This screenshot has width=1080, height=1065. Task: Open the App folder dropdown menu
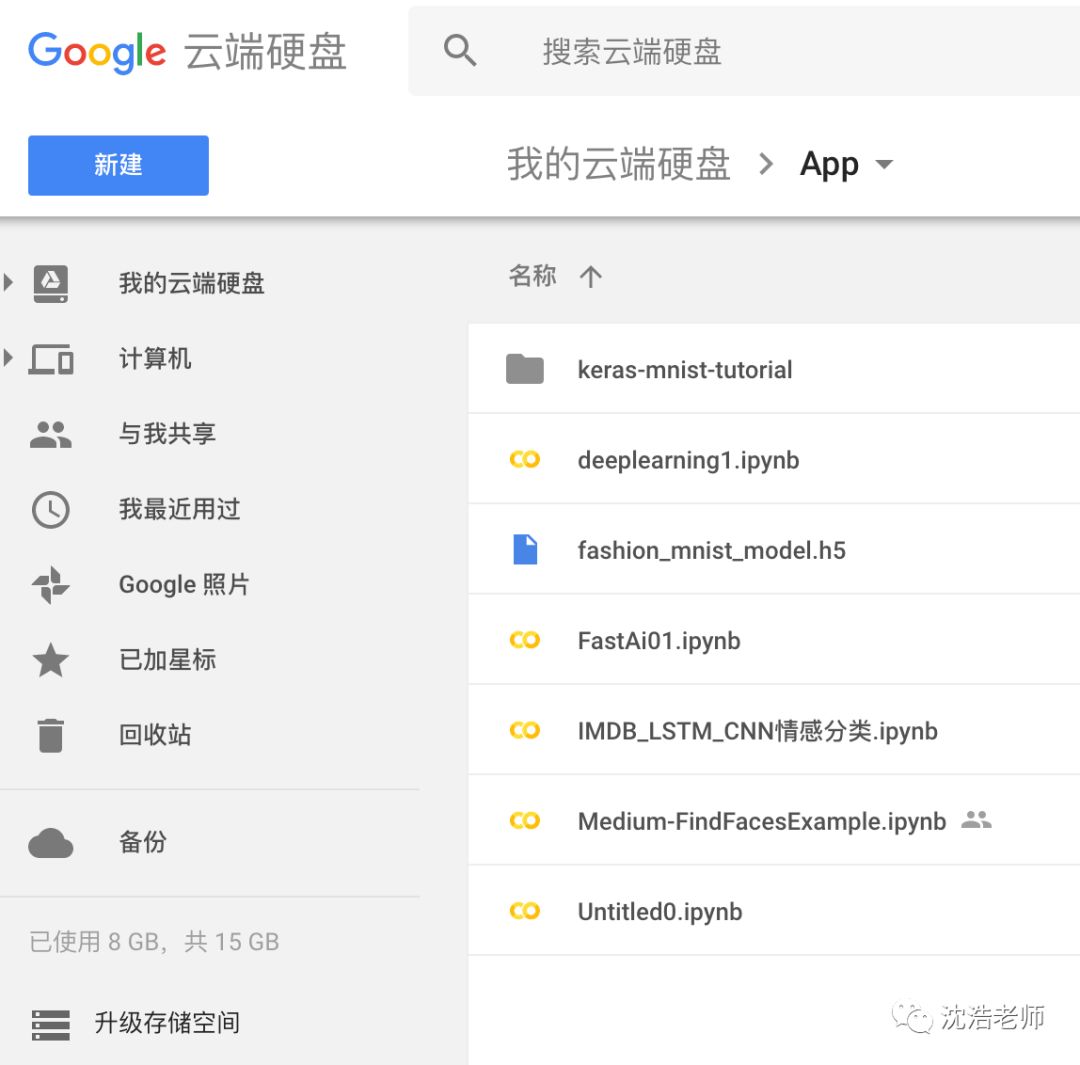click(884, 165)
